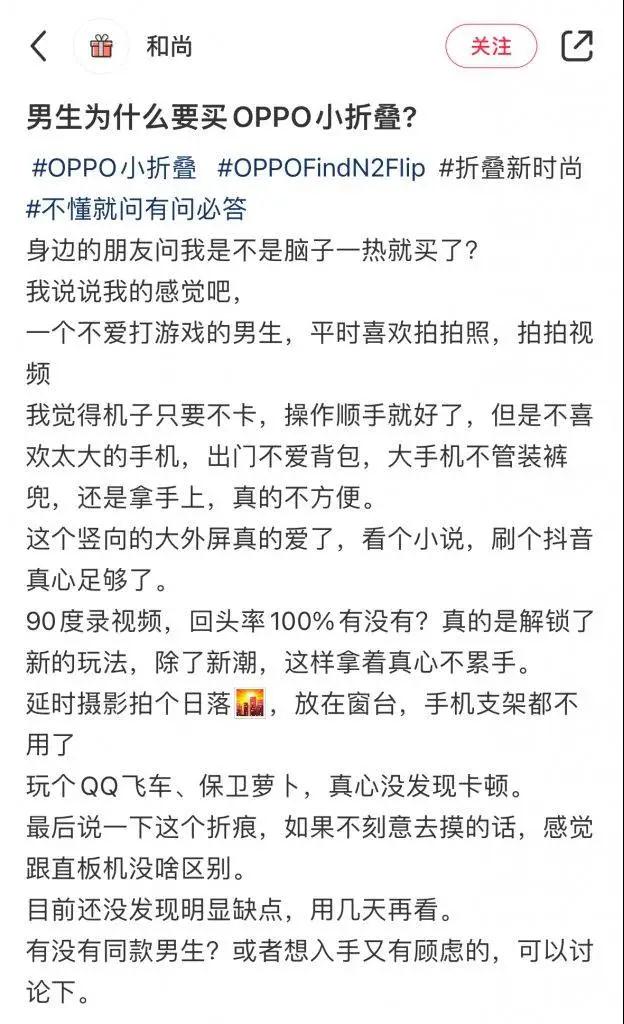Follow the author with the 关注 button

click(491, 46)
